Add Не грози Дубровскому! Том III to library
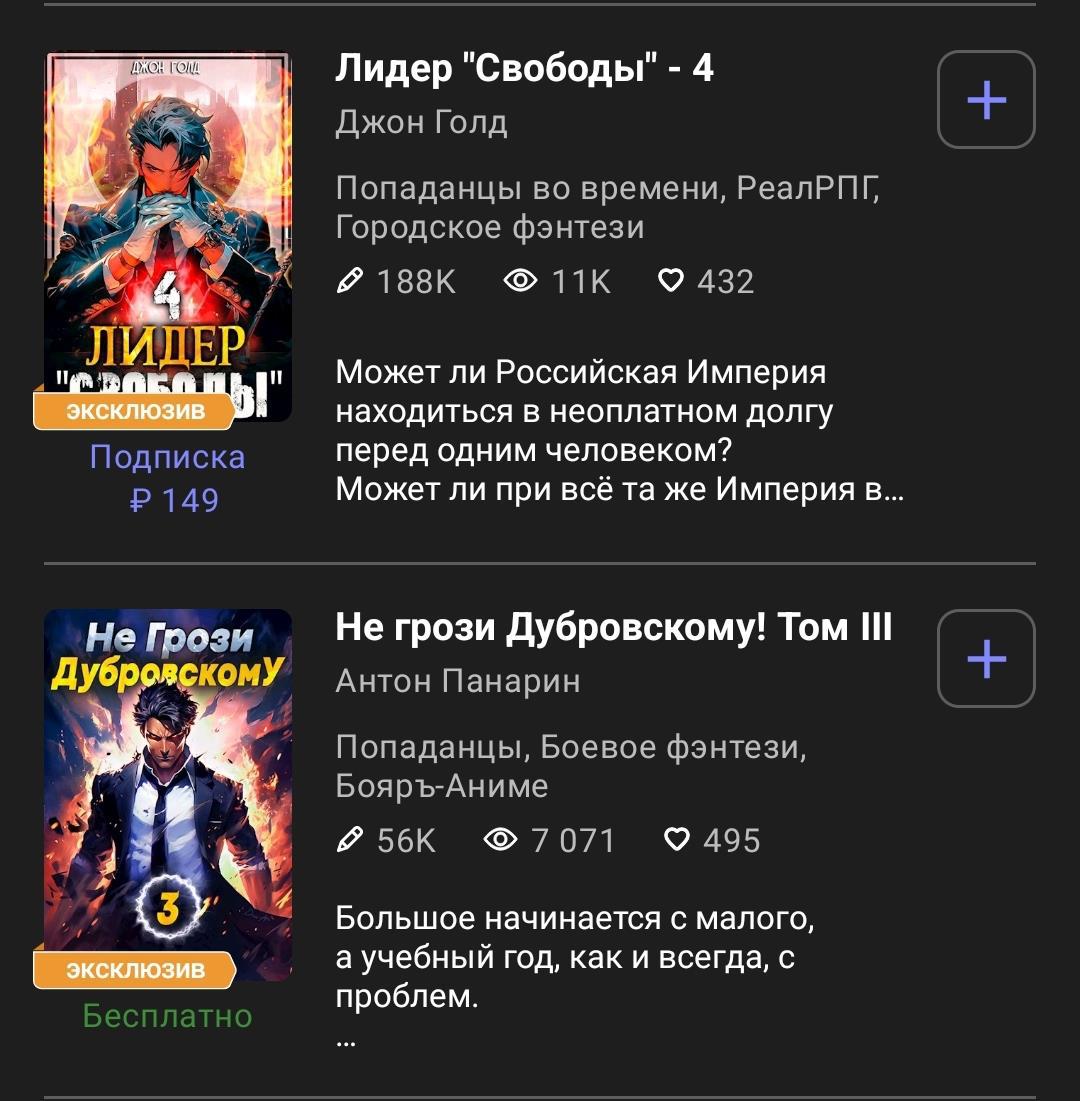This screenshot has height=1101, width=1080. click(985, 658)
